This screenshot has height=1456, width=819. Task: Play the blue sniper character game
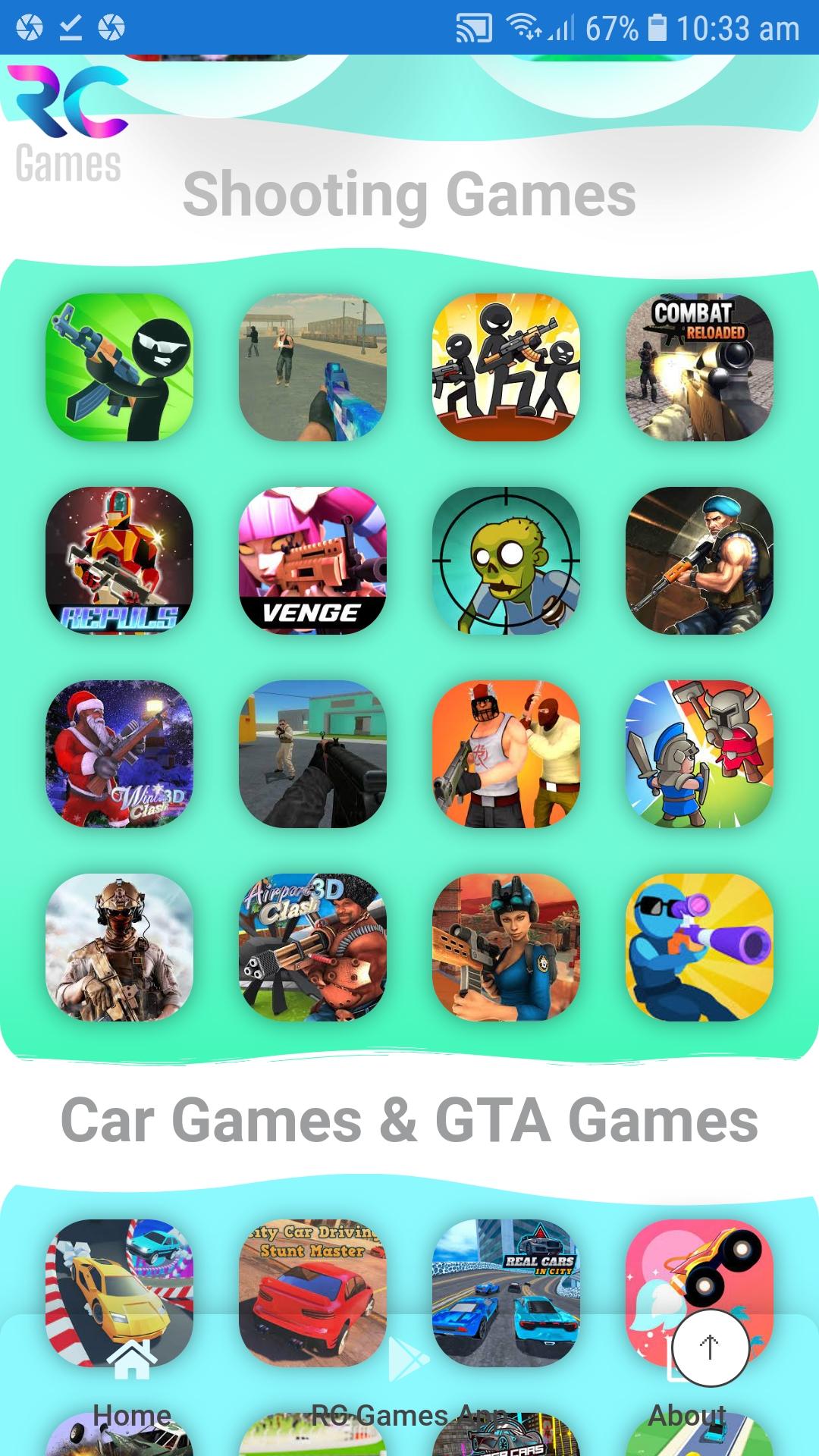(699, 947)
